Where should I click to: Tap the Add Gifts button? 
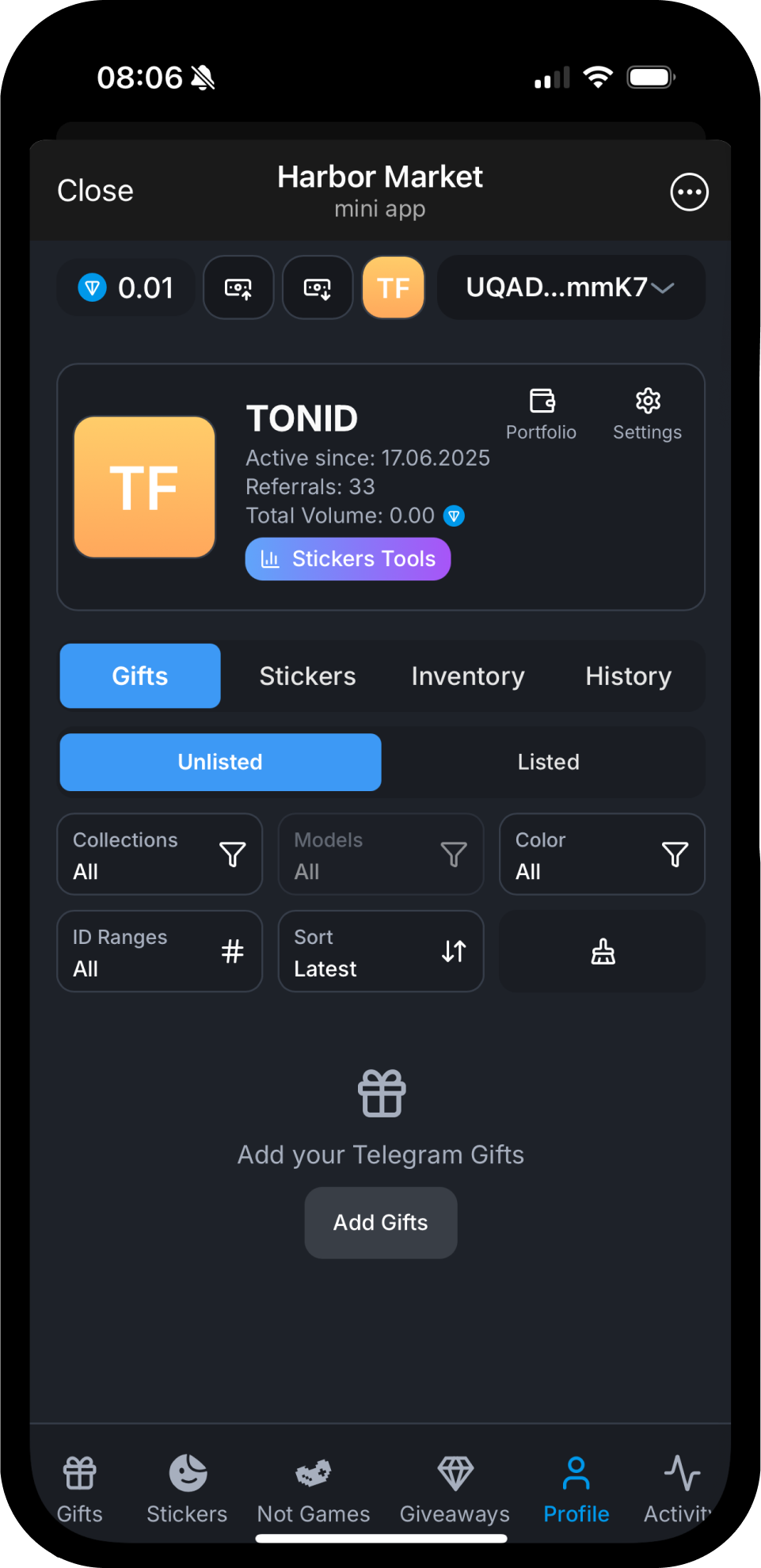tap(381, 1223)
